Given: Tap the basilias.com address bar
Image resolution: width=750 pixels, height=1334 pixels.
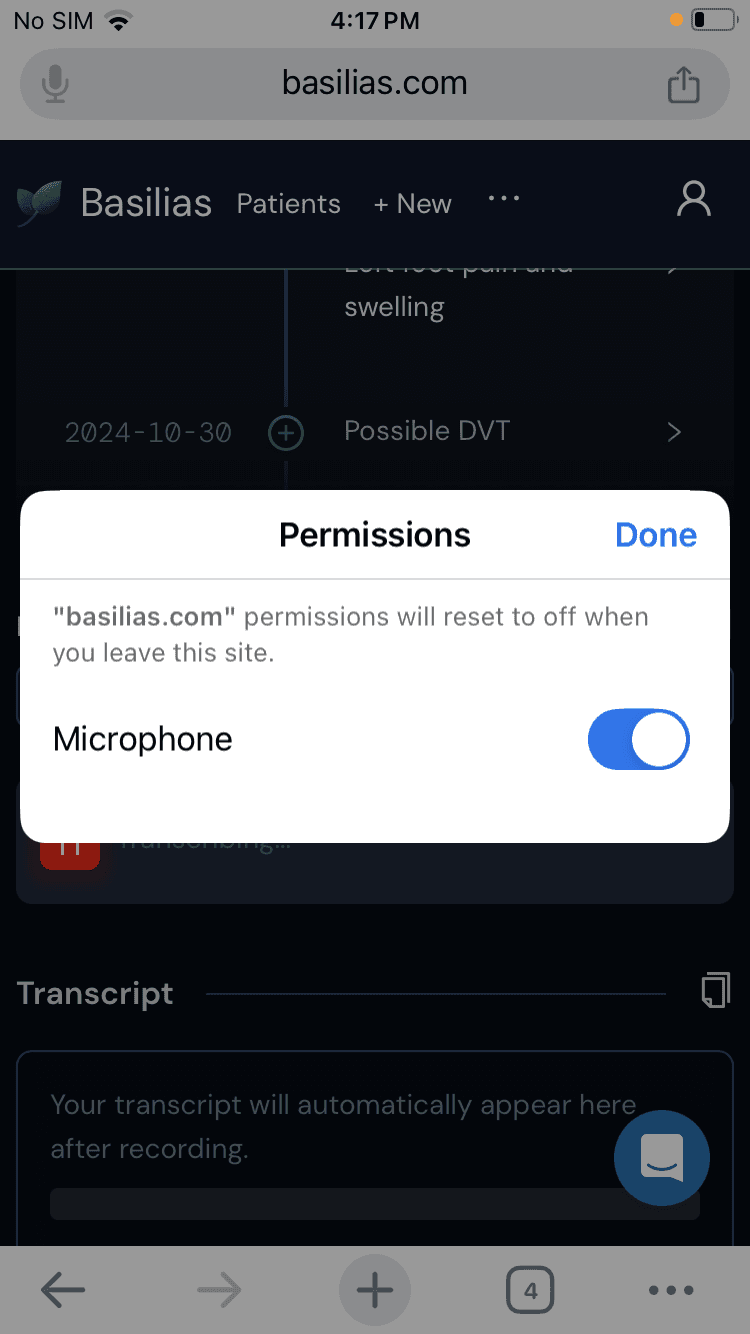Looking at the screenshot, I should point(374,82).
